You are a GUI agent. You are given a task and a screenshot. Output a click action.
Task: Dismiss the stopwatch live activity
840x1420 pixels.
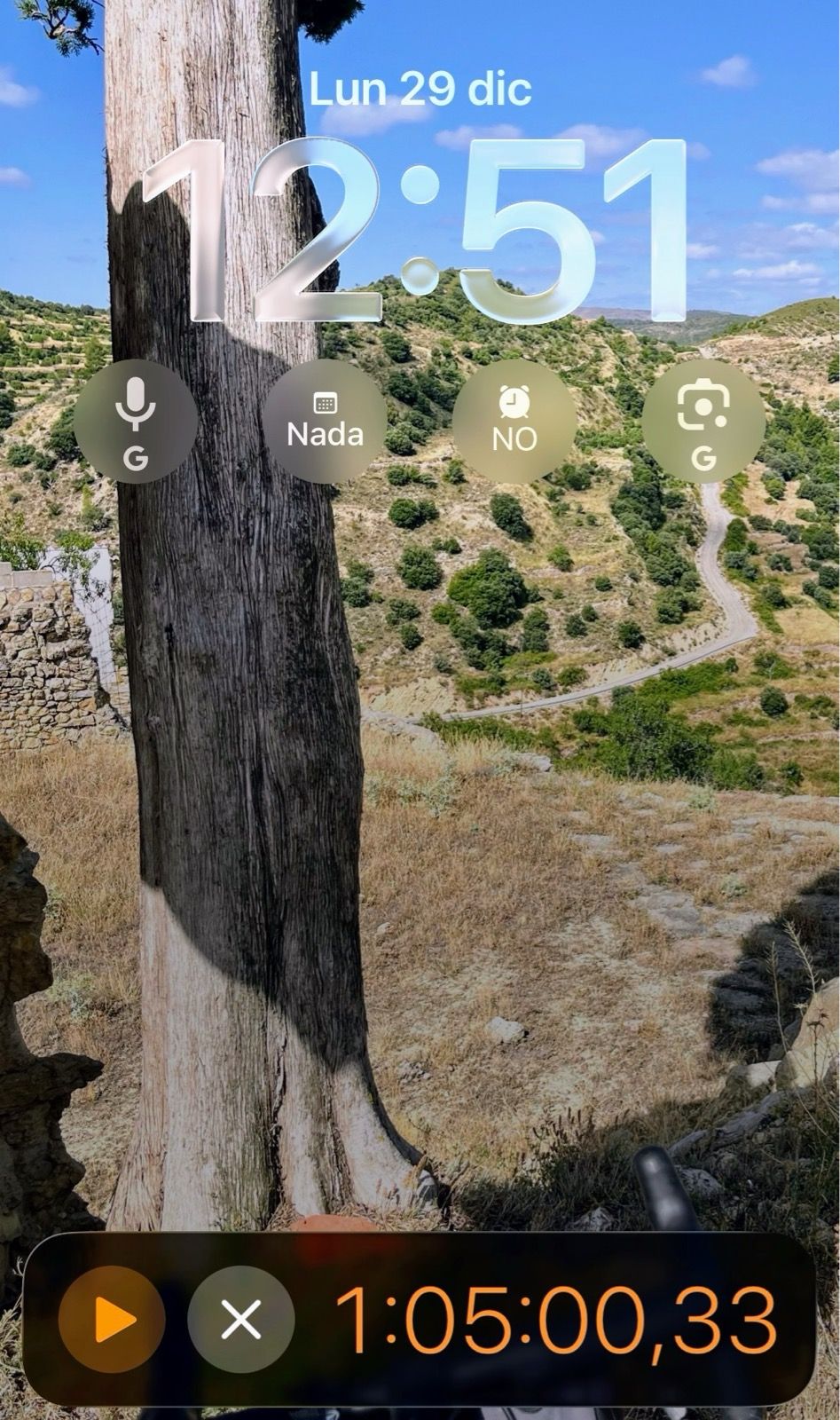pyautogui.click(x=241, y=1320)
